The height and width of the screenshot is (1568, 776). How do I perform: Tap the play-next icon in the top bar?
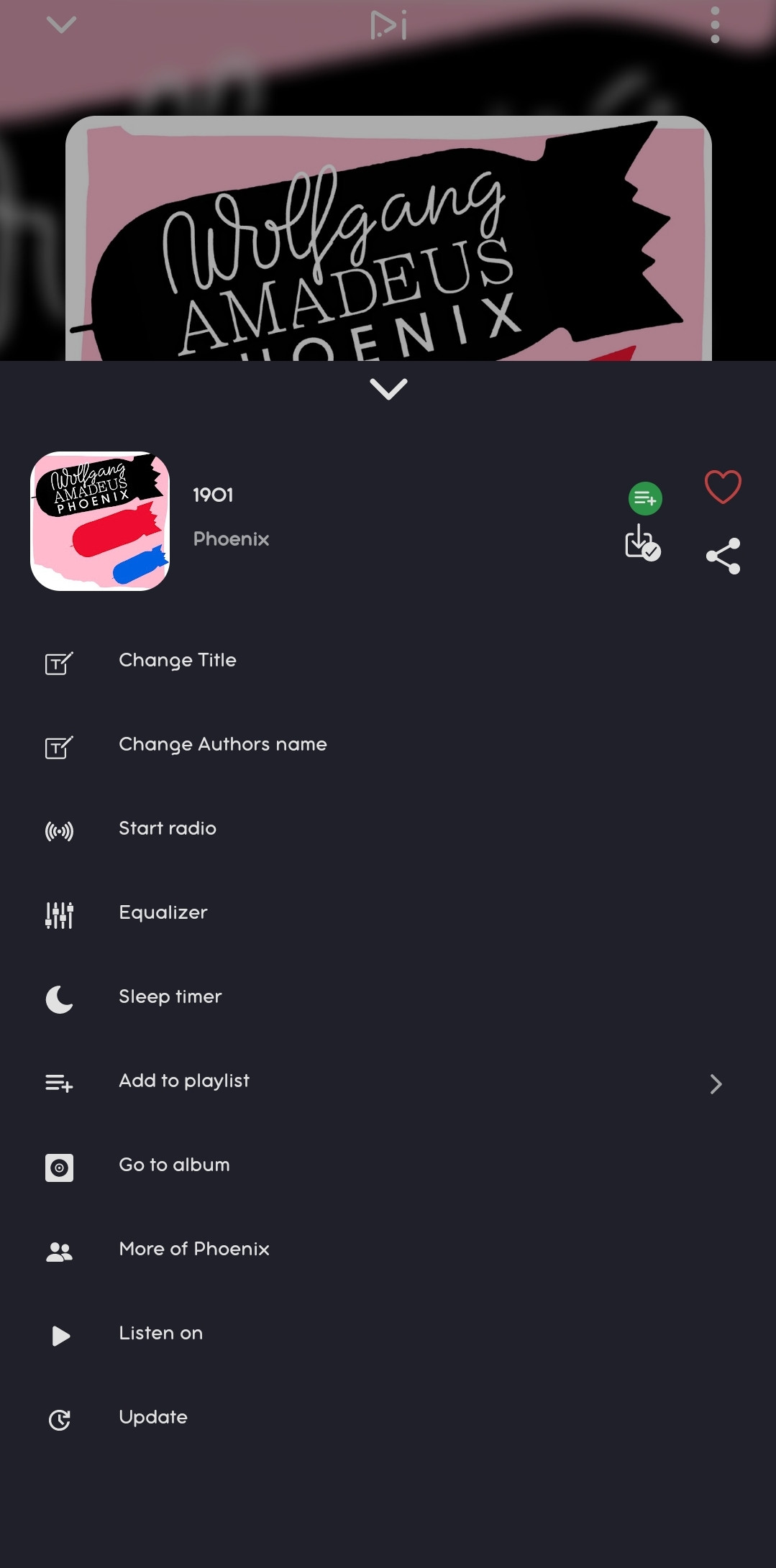(x=388, y=25)
